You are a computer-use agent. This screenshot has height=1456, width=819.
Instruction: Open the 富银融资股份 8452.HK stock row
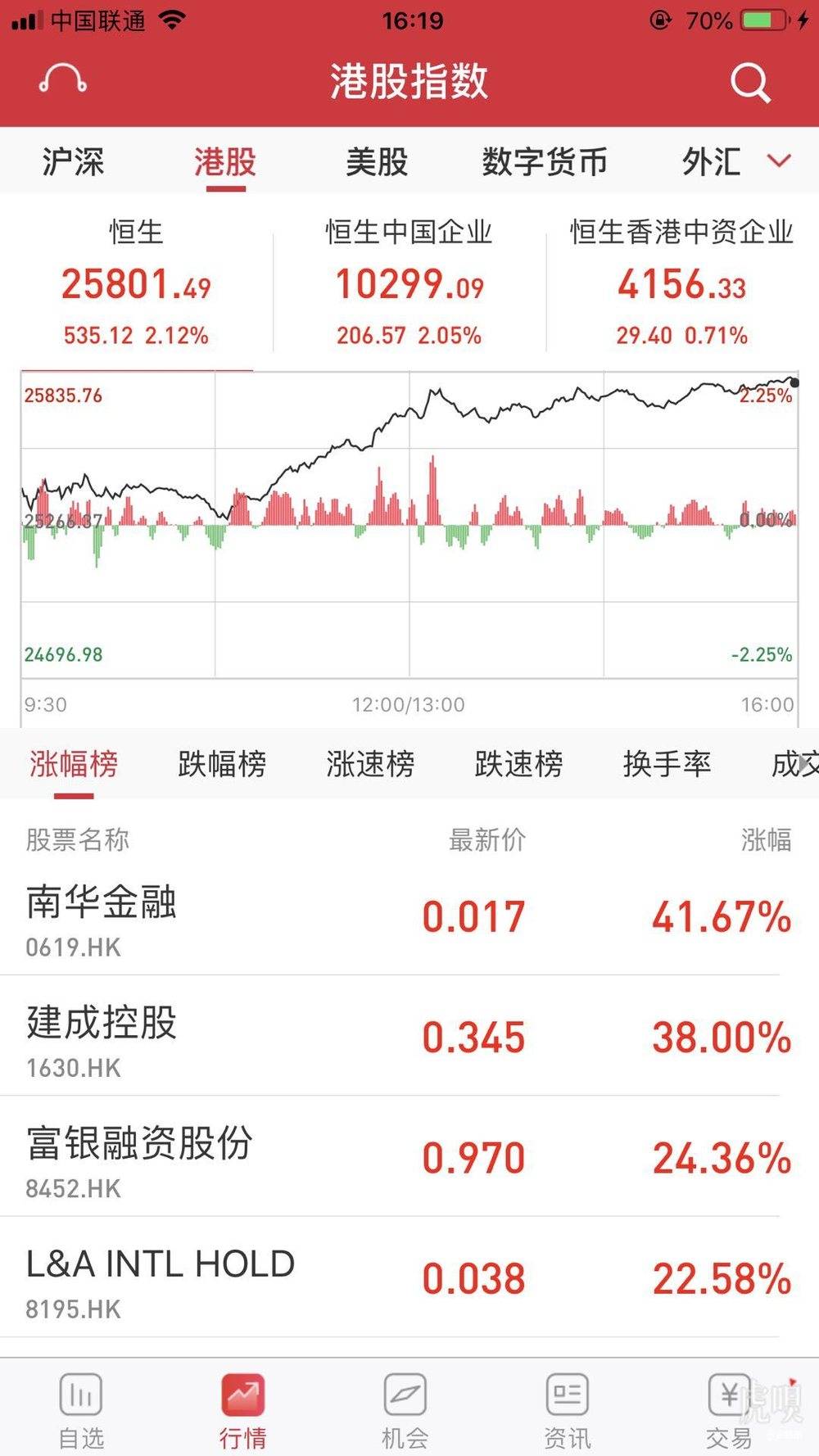coord(409,1157)
